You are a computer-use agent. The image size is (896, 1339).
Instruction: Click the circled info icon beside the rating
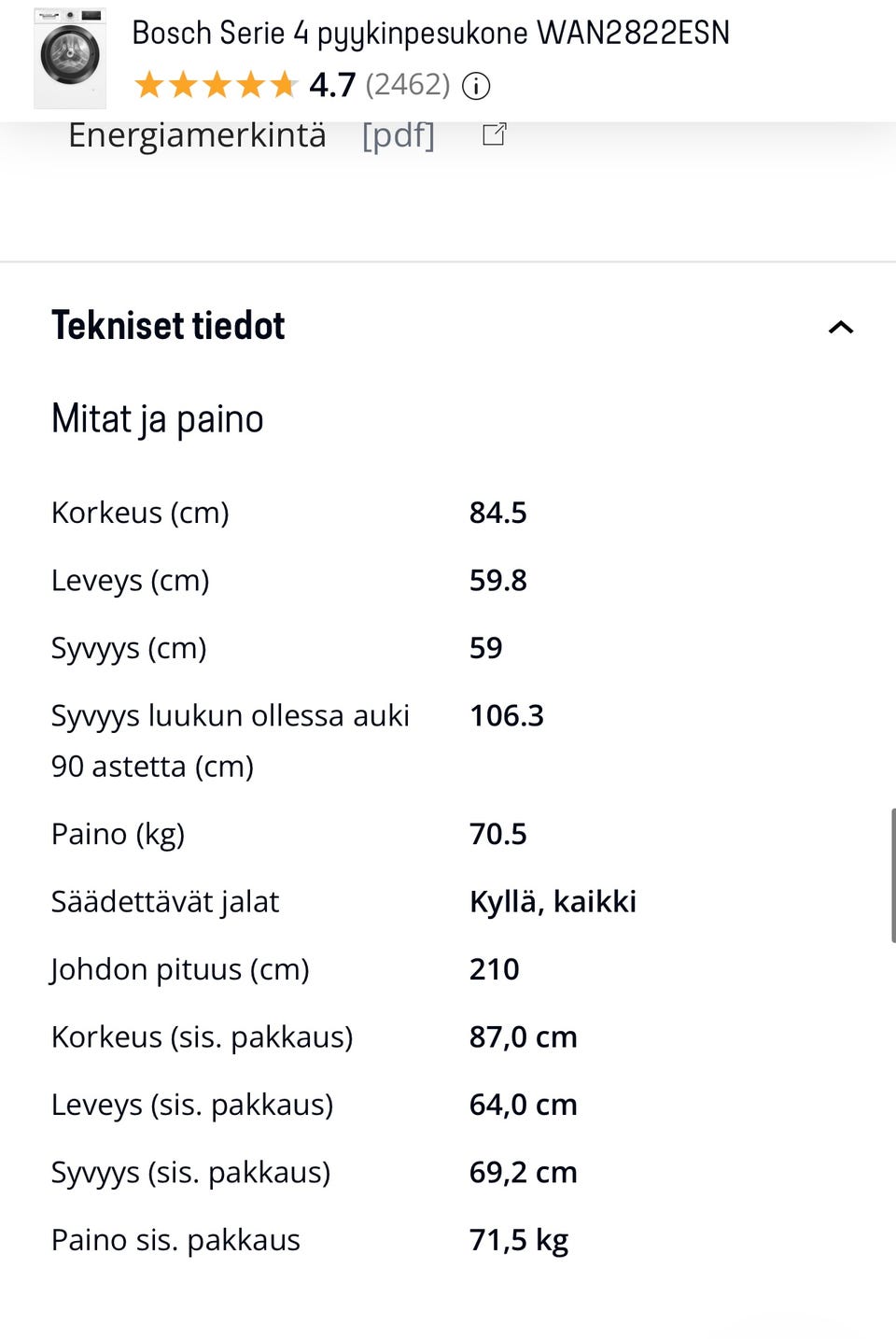(477, 86)
